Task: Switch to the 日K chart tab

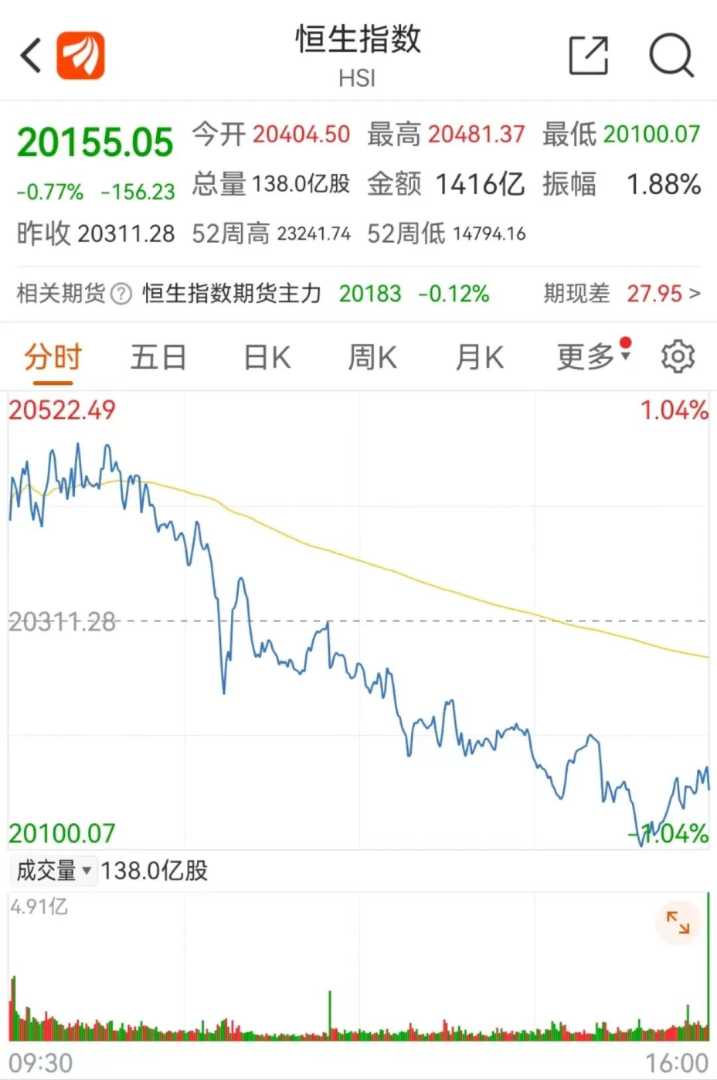Action: [266, 357]
